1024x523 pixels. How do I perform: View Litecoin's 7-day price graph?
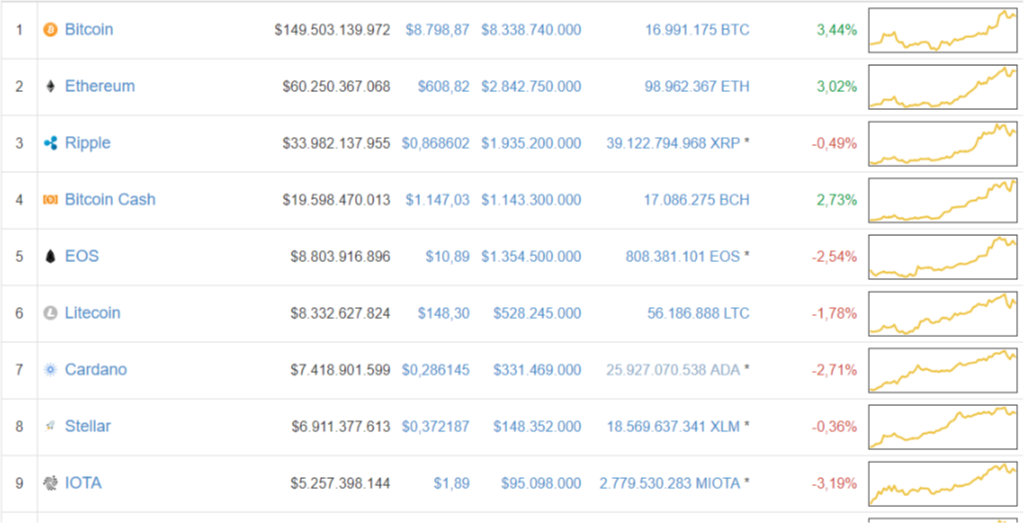(x=943, y=313)
